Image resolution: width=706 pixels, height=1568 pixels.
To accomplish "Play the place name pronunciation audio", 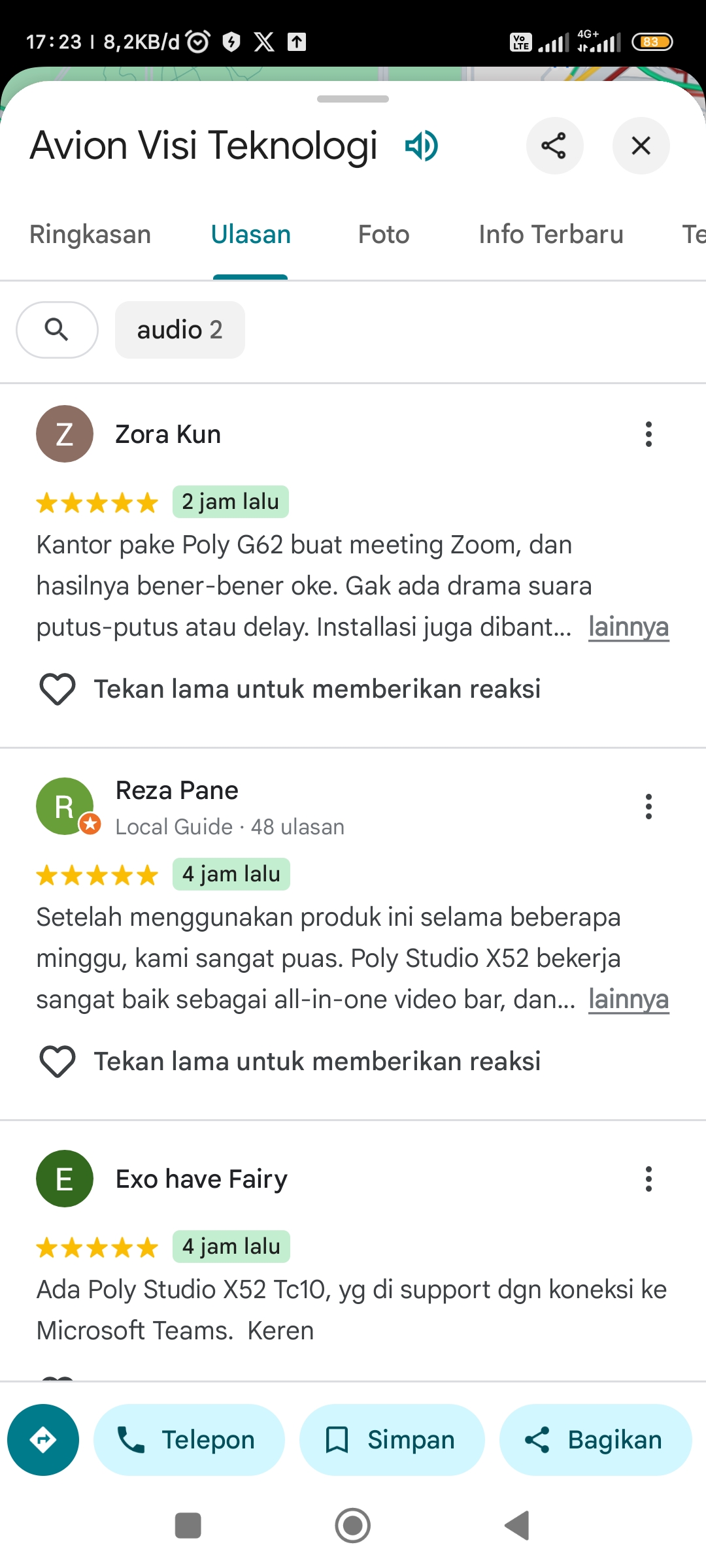I will coord(422,145).
